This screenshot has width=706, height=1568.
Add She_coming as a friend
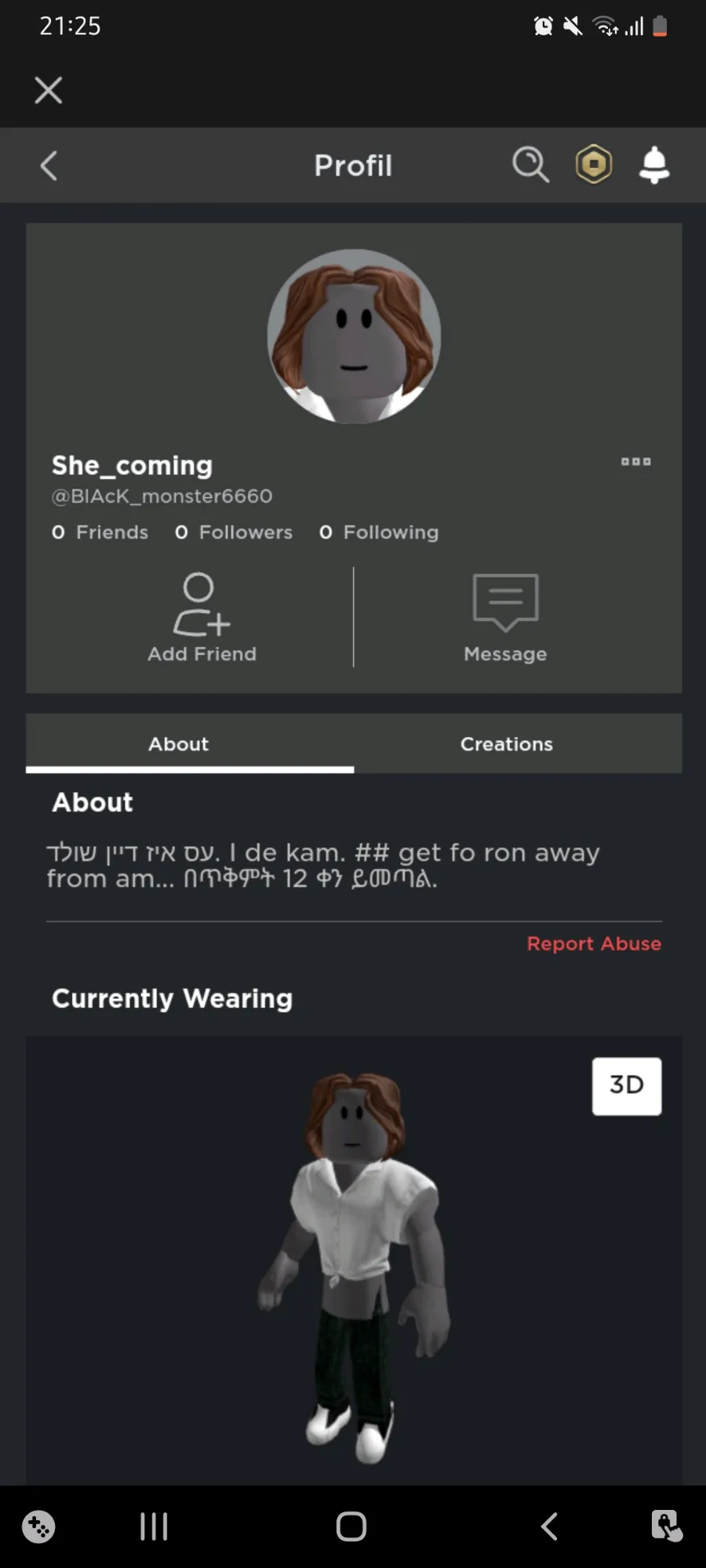[202, 618]
